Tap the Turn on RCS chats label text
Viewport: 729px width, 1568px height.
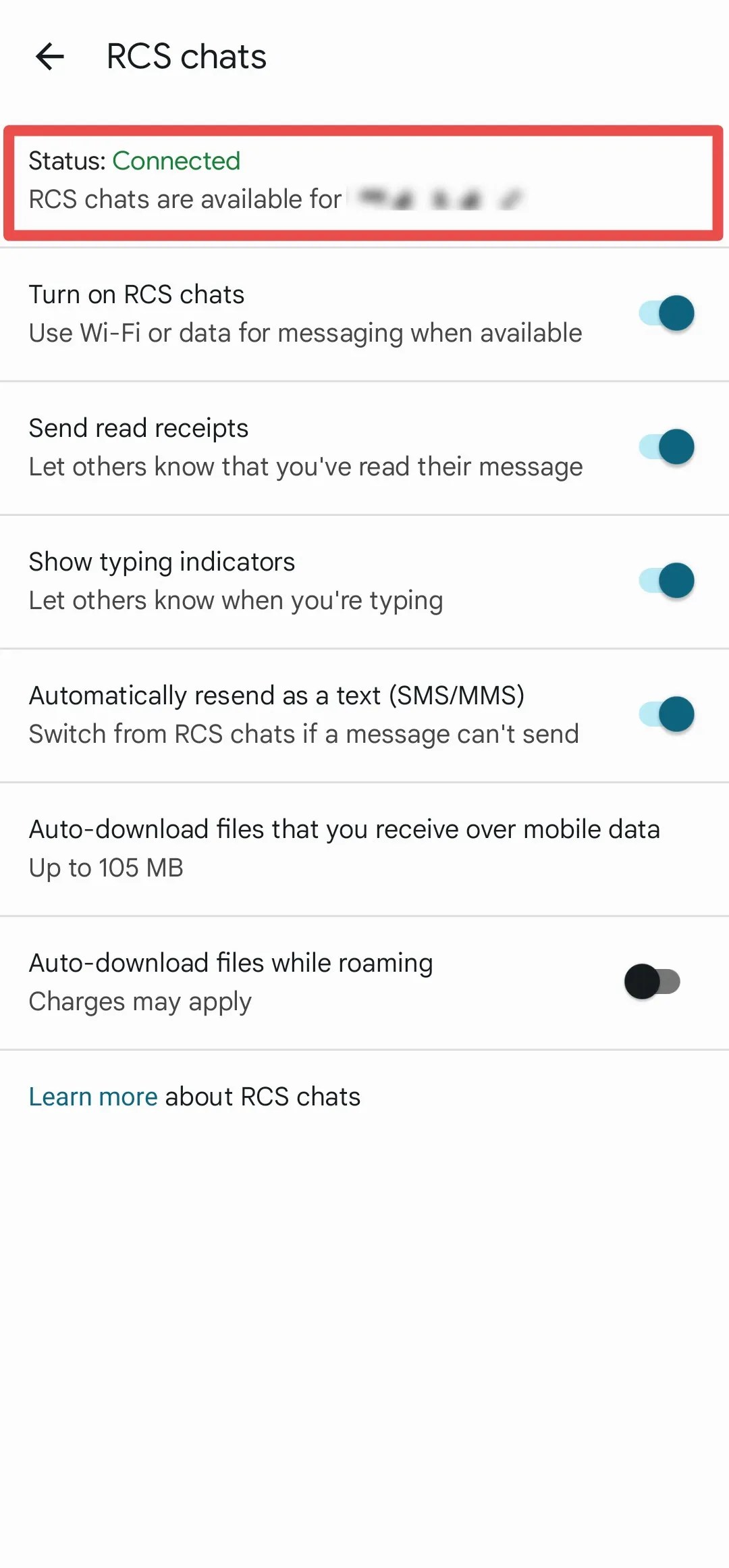(136, 294)
